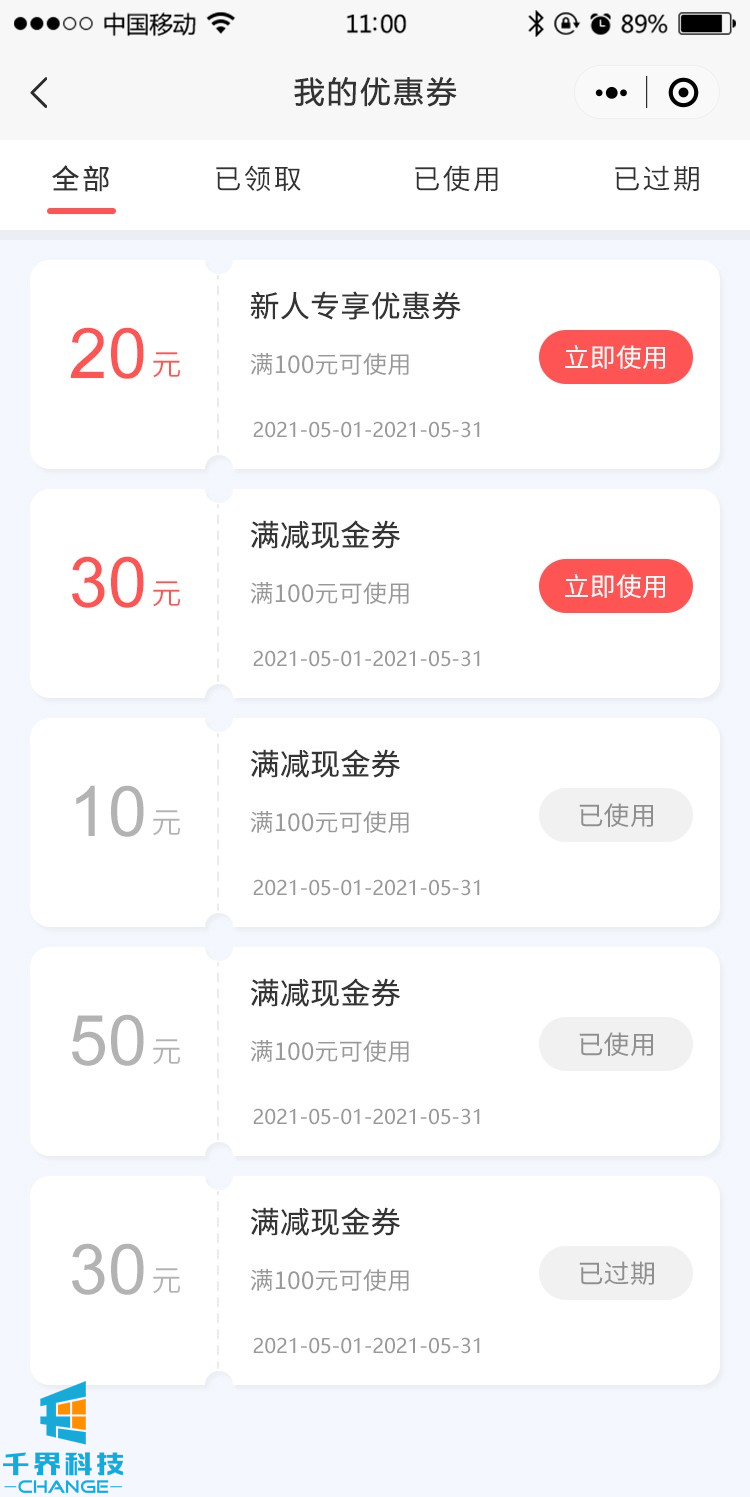Use the 30元 满减现金券 now
The width and height of the screenshot is (750, 1497).
(x=615, y=586)
